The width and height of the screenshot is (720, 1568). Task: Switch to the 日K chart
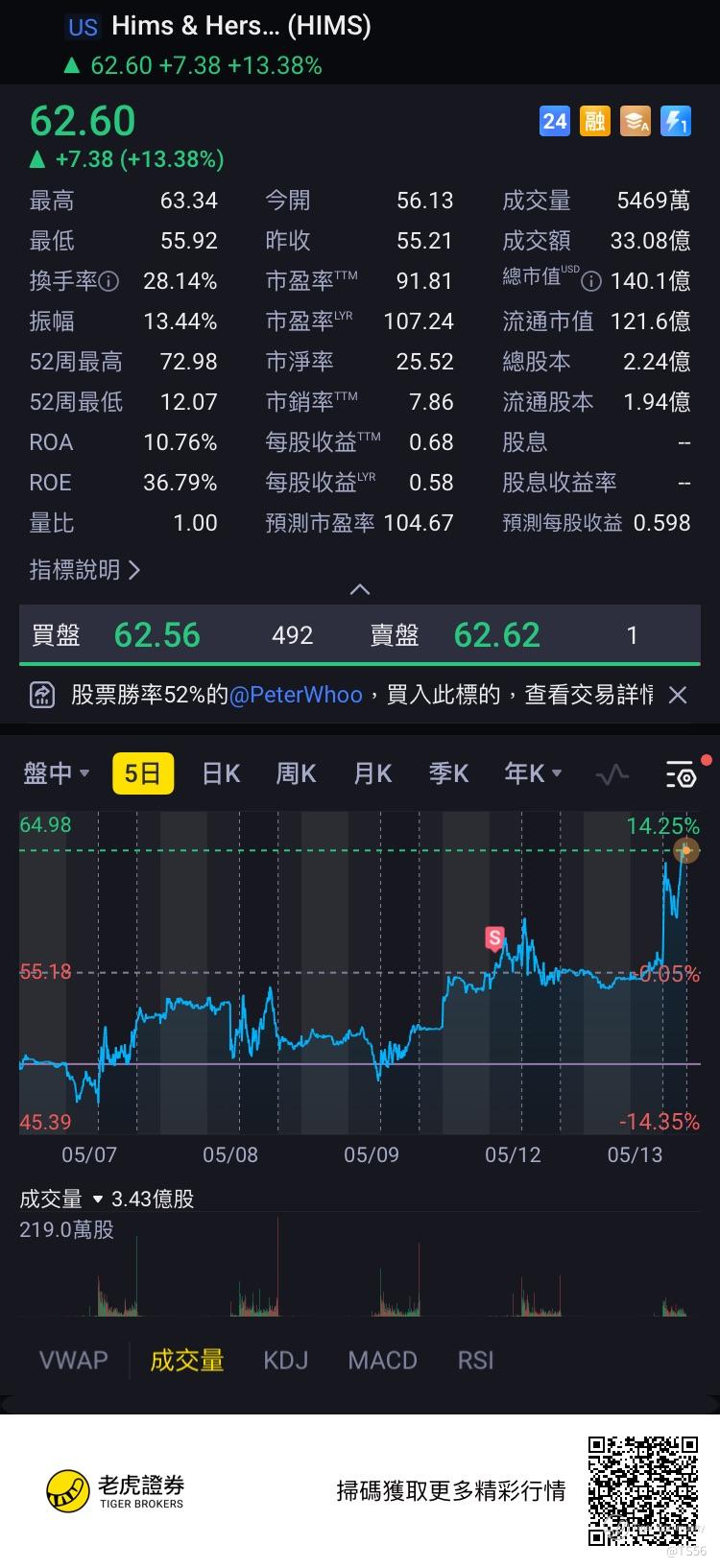pyautogui.click(x=221, y=773)
